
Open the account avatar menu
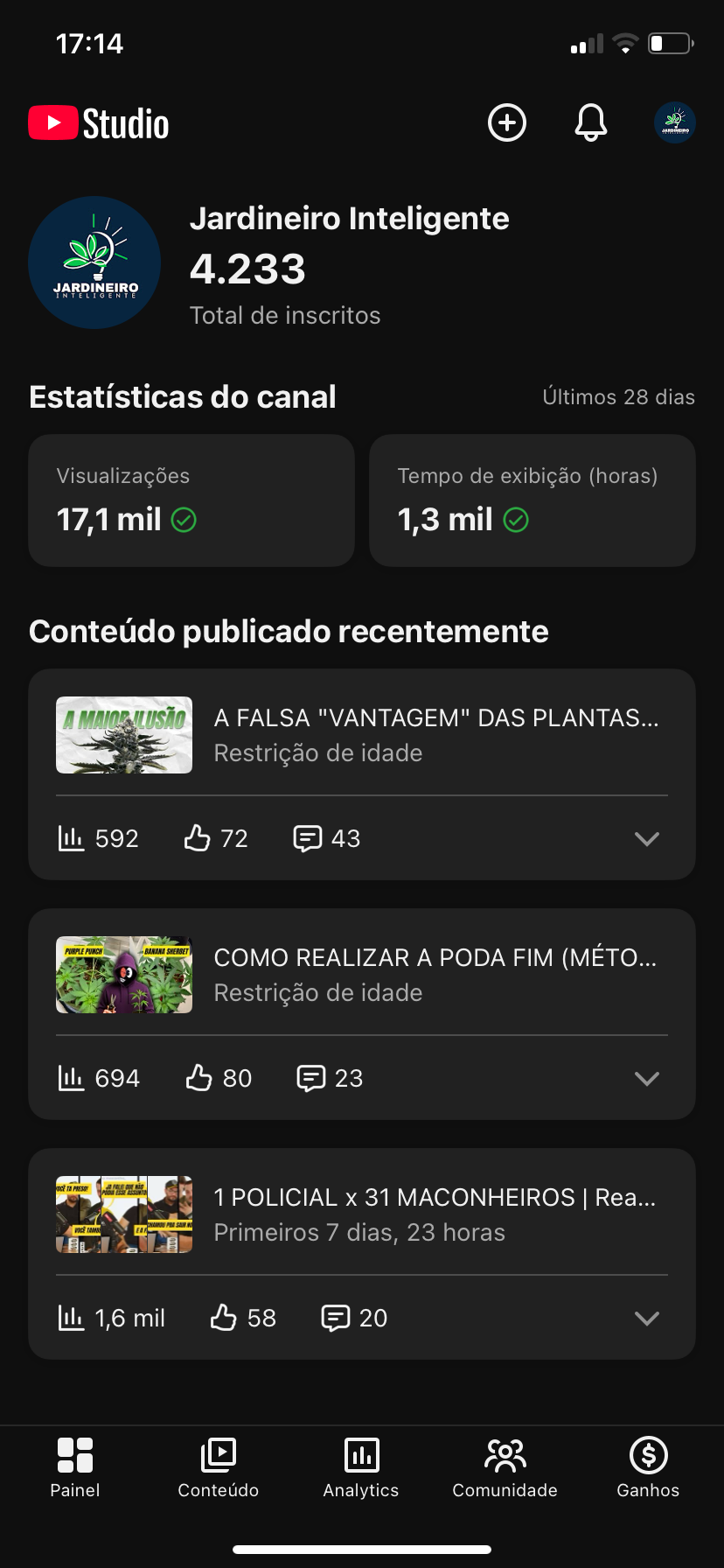[675, 122]
